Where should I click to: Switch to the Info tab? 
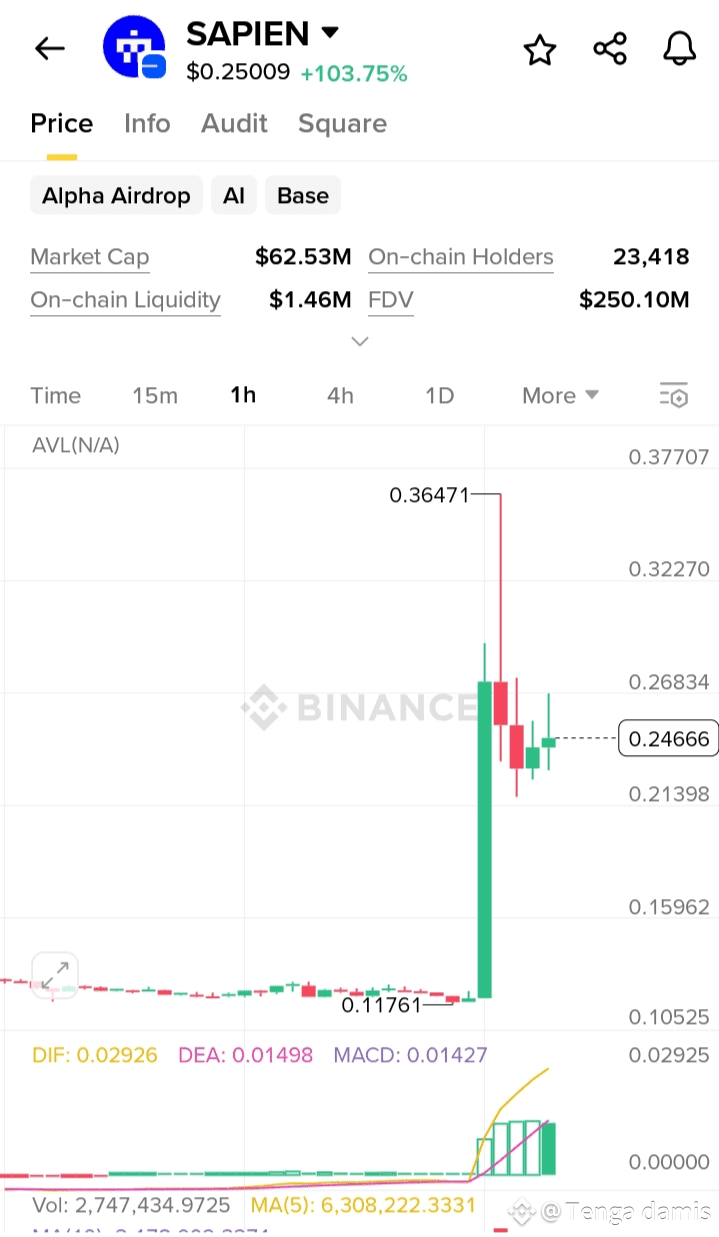pyautogui.click(x=147, y=124)
